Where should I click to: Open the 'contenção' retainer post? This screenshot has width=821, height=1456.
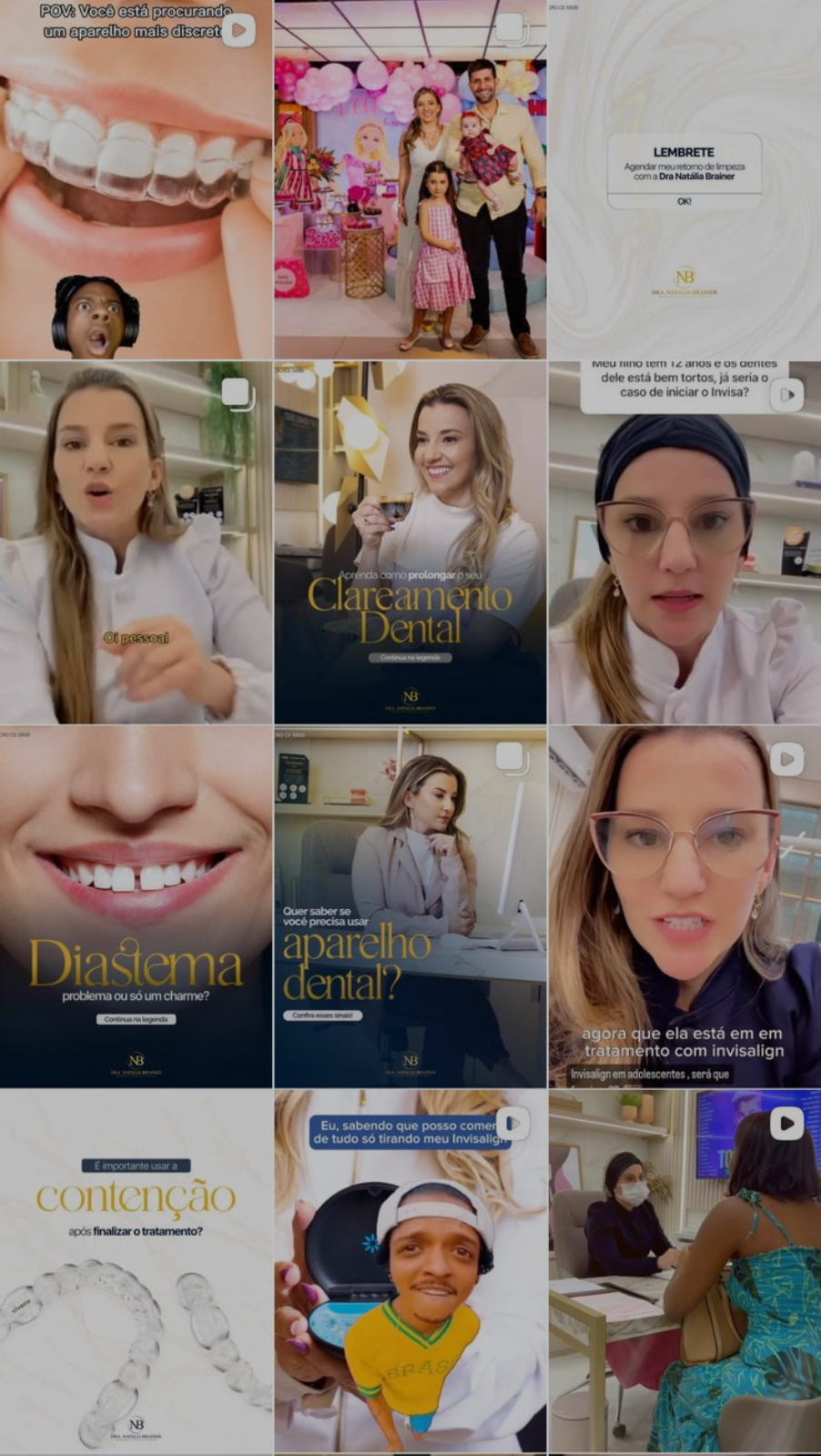pyautogui.click(x=137, y=1270)
